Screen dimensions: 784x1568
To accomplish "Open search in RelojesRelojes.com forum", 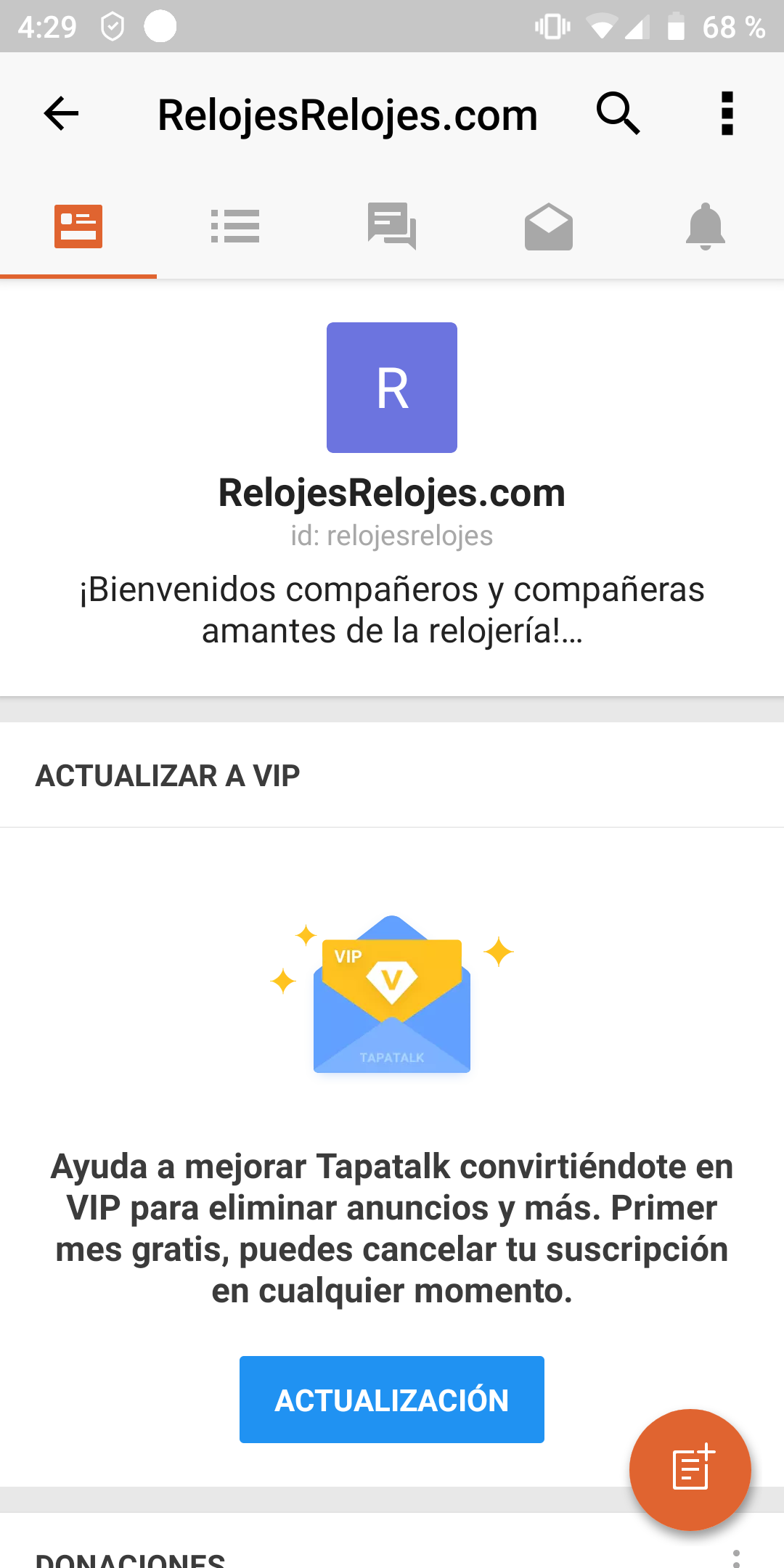I will click(618, 114).
